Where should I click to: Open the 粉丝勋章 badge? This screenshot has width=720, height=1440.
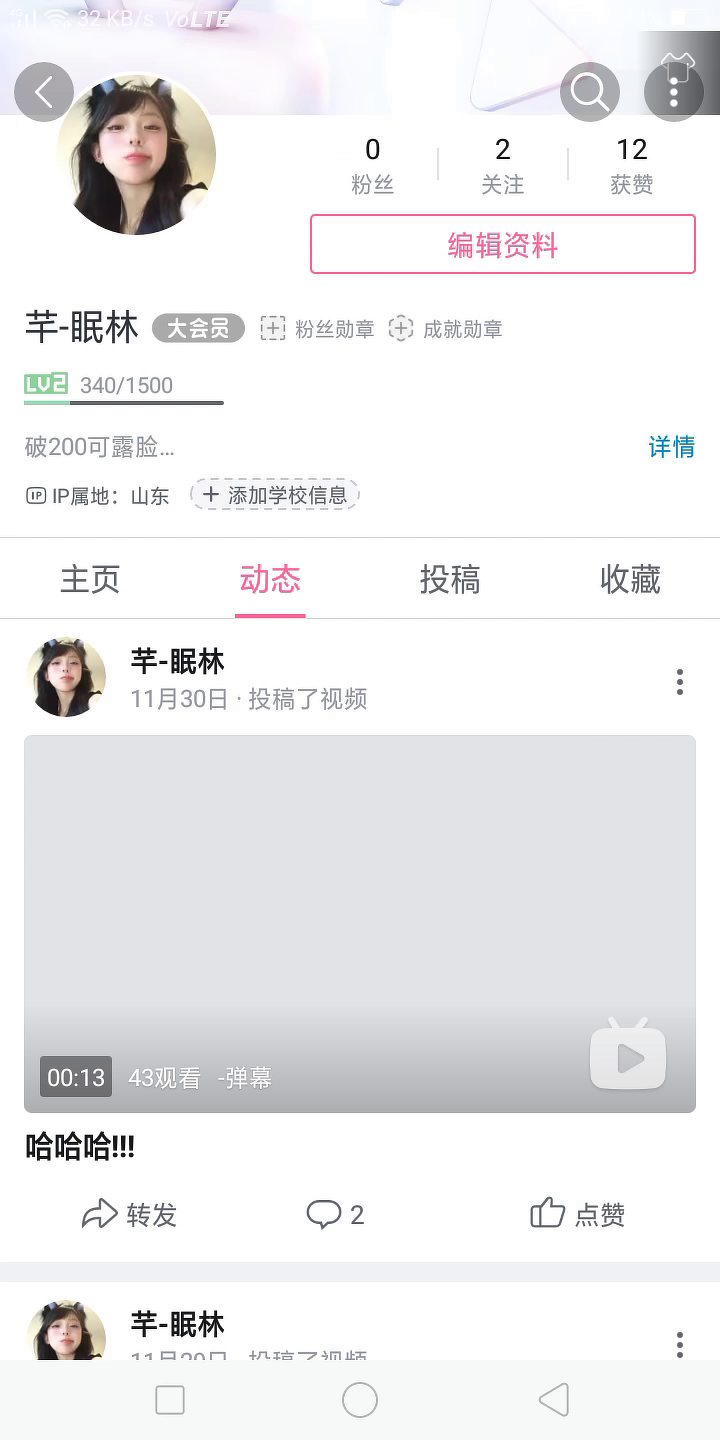(318, 329)
